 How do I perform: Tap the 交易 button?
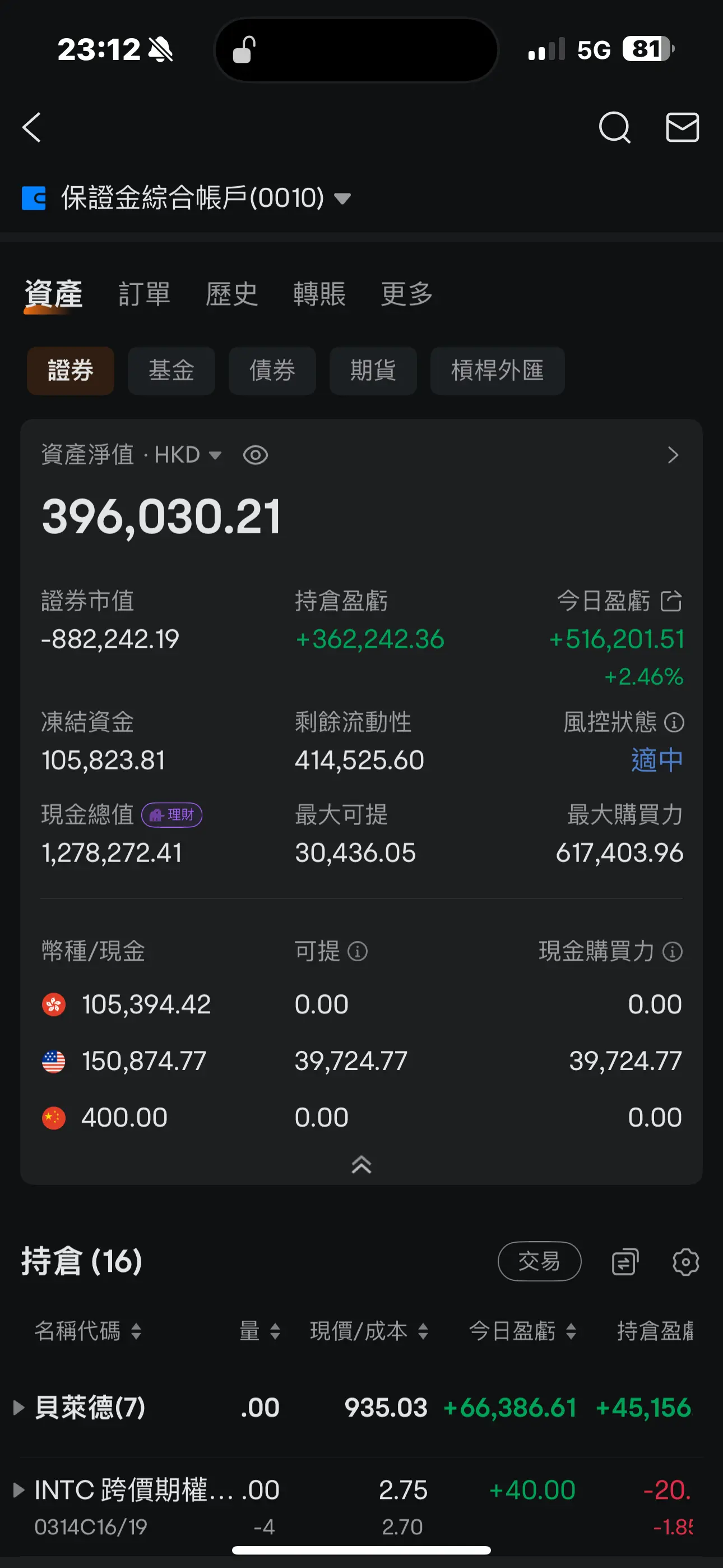point(539,1261)
